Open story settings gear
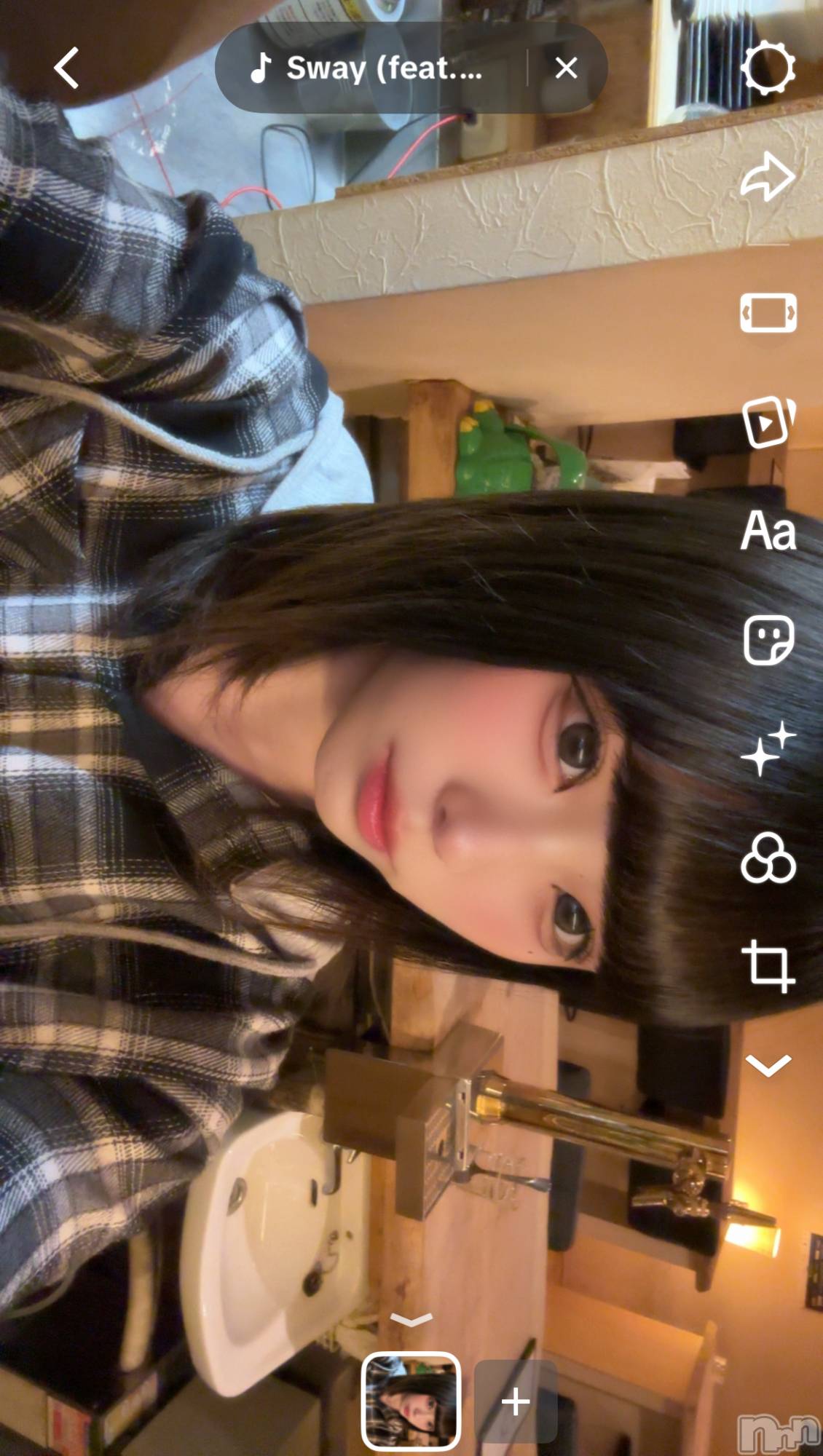 coord(767,68)
